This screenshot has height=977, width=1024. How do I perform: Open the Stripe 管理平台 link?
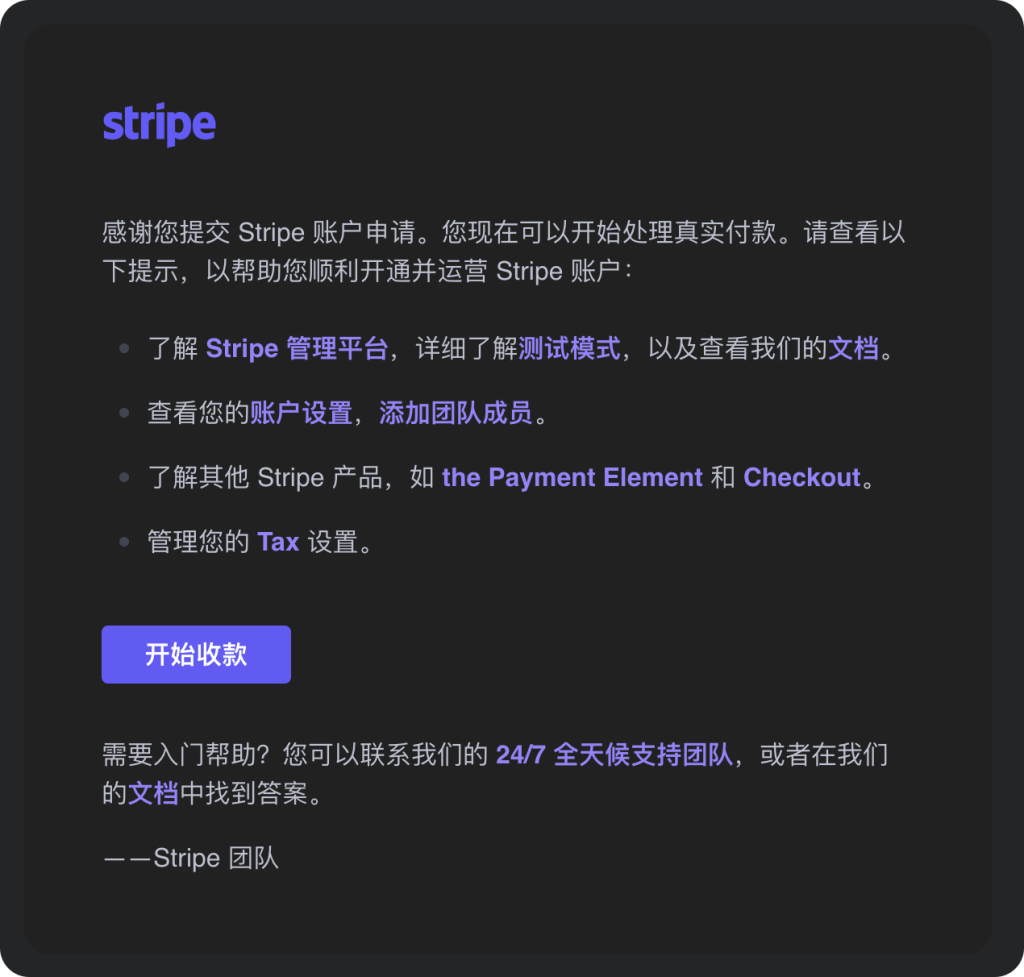296,348
